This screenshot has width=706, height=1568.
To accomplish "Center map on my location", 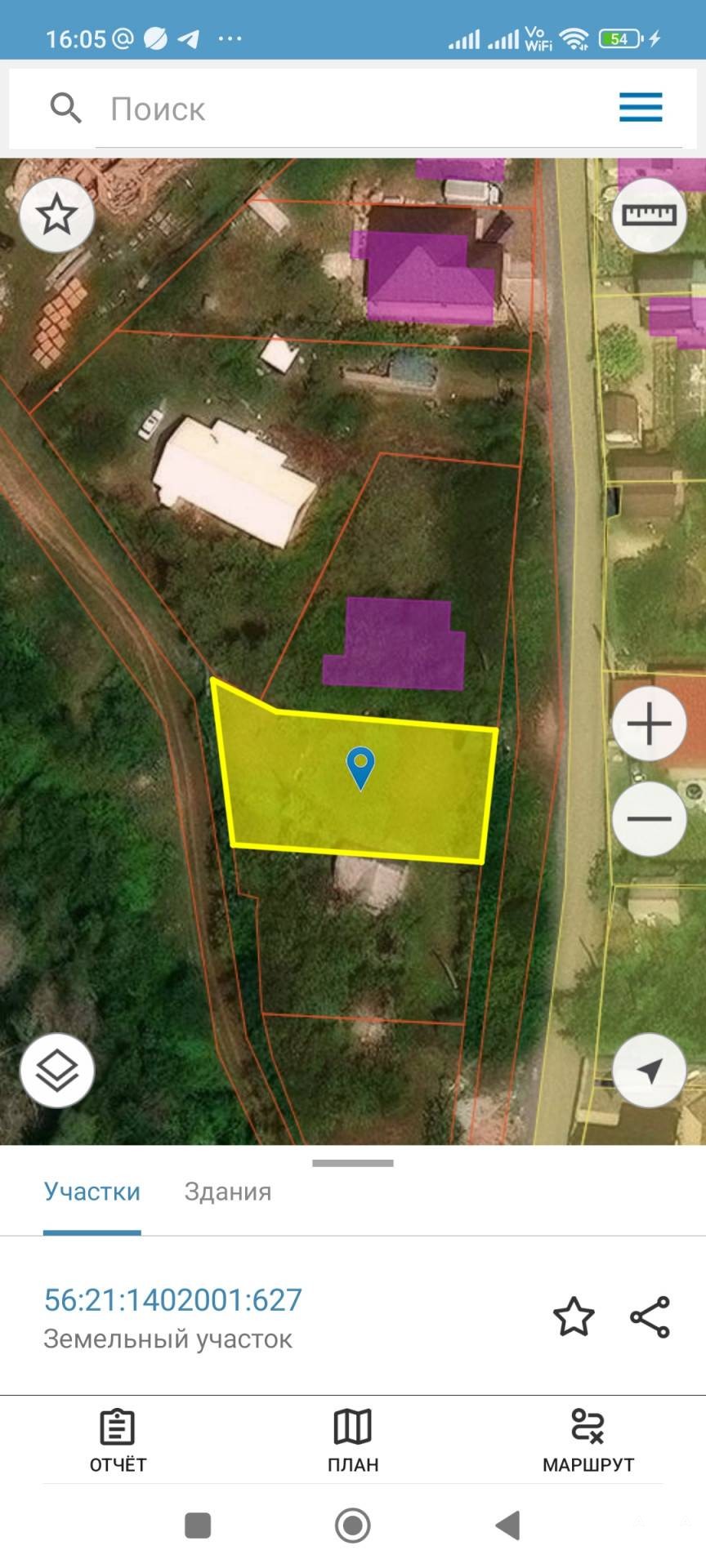I will 650,1071.
